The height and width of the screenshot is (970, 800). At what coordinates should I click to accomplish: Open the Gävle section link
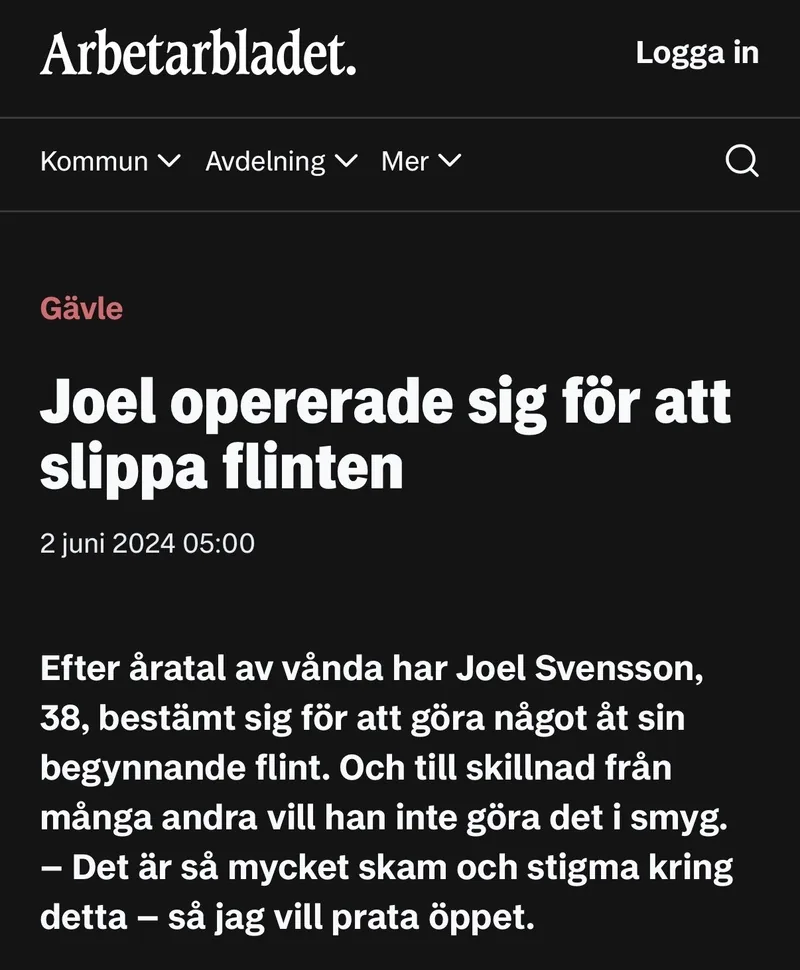[80, 309]
